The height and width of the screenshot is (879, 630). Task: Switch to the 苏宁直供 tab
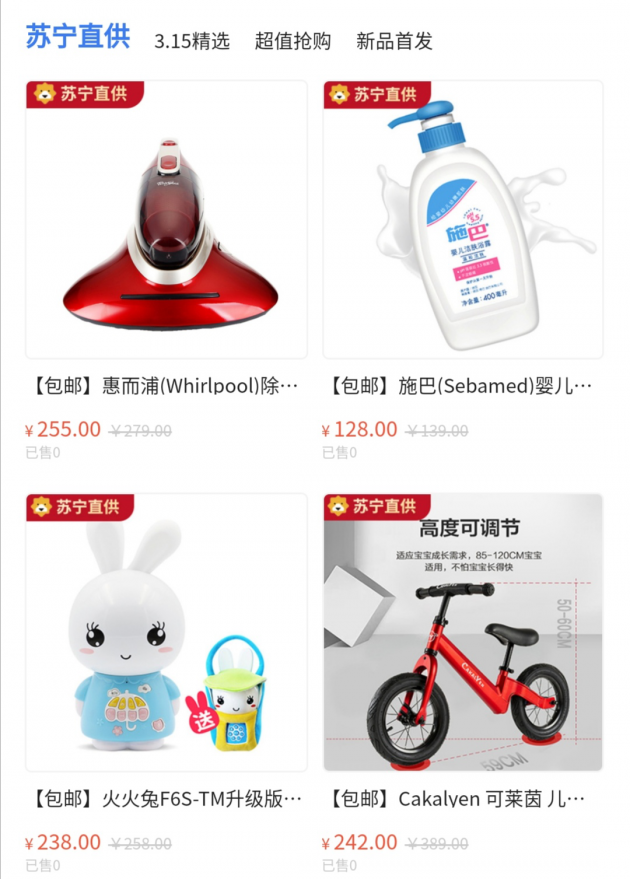pyautogui.click(x=78, y=37)
